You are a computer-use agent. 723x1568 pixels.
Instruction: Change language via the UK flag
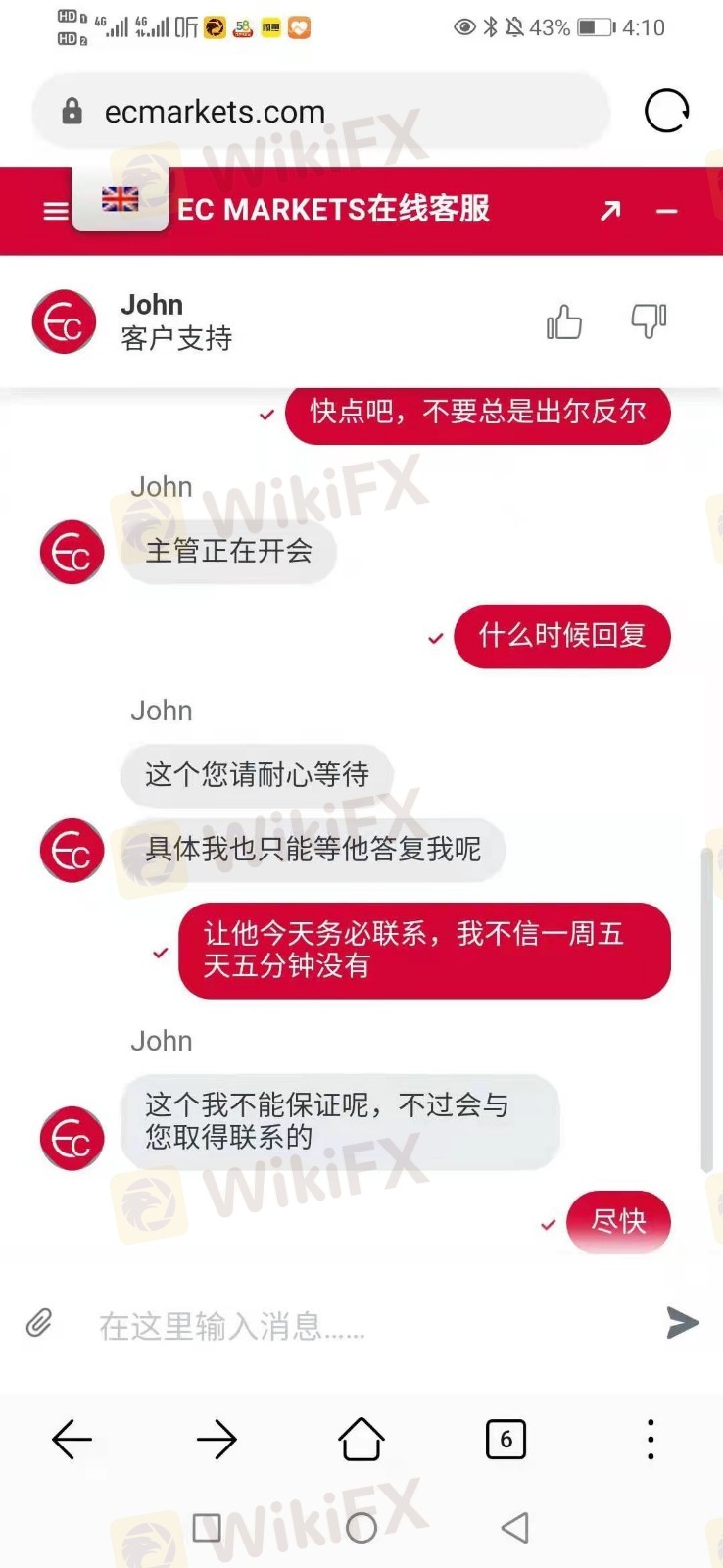click(x=120, y=200)
